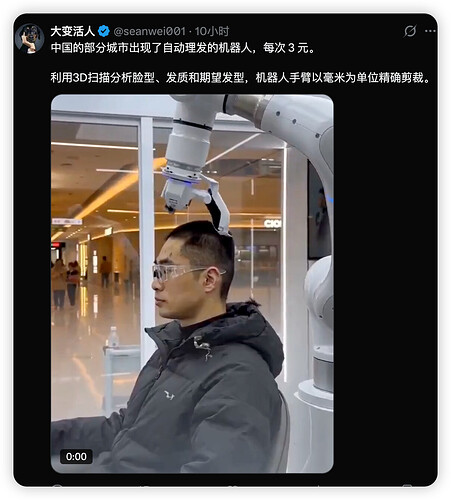Open the 大变活人 display name

tap(73, 31)
